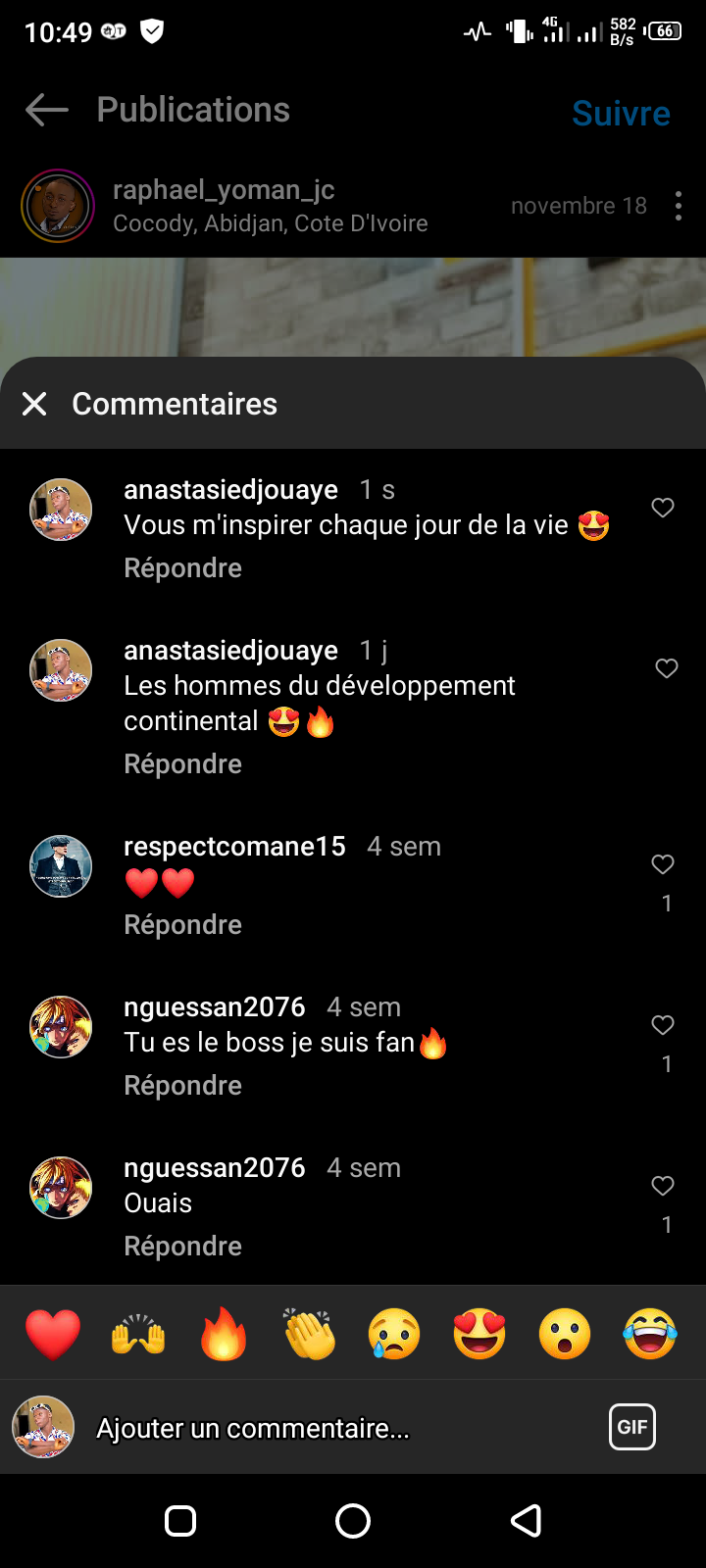Open the GIF picker
Screen dimensions: 706x1568
pos(631,1427)
